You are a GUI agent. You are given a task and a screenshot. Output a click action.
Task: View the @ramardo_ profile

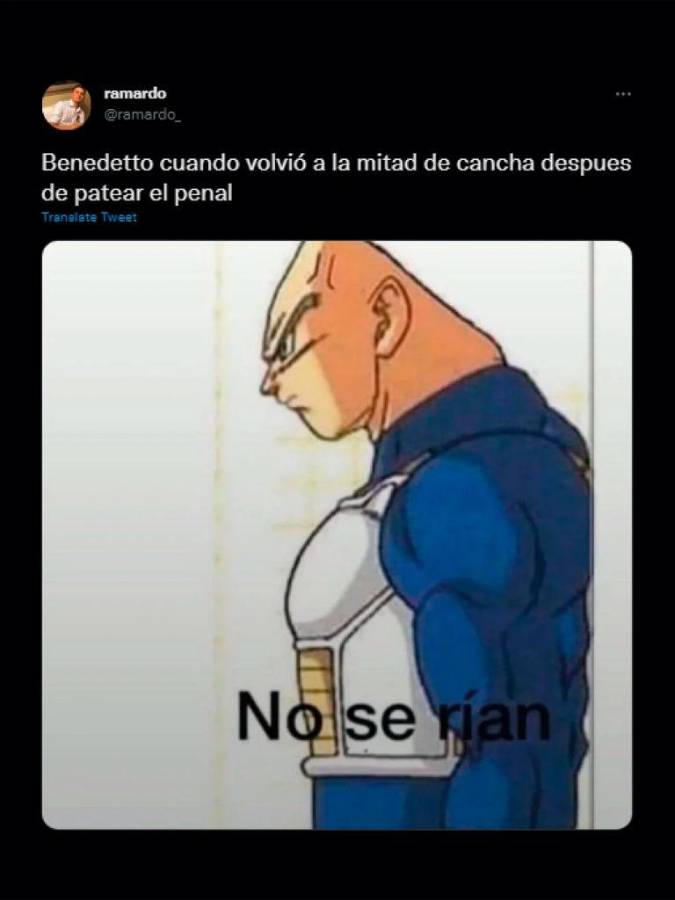pyautogui.click(x=143, y=116)
